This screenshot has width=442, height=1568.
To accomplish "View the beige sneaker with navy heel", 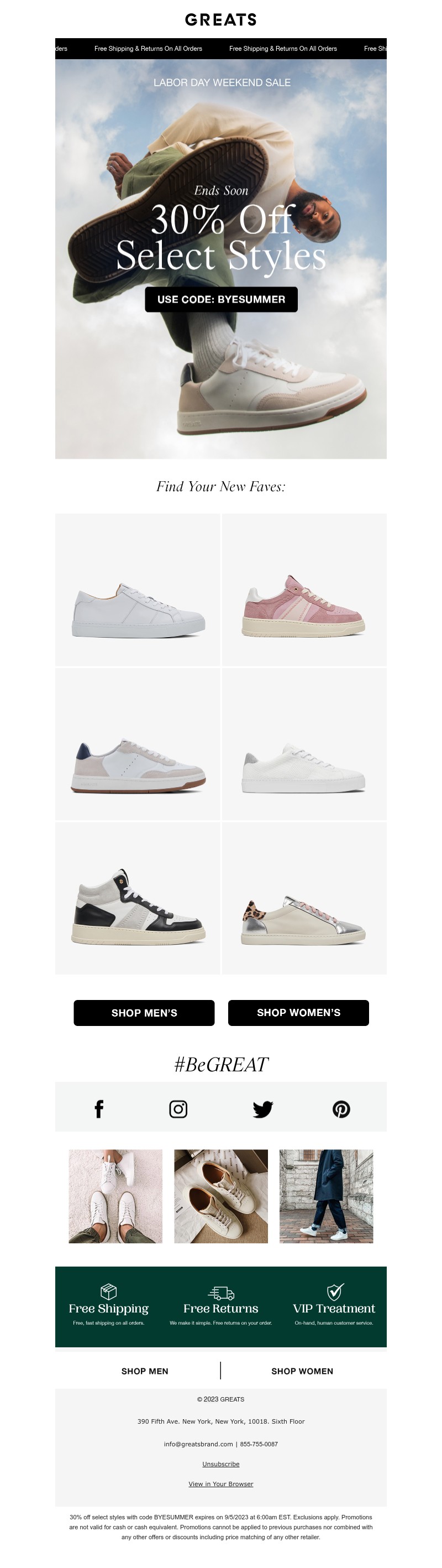I will pos(138,744).
